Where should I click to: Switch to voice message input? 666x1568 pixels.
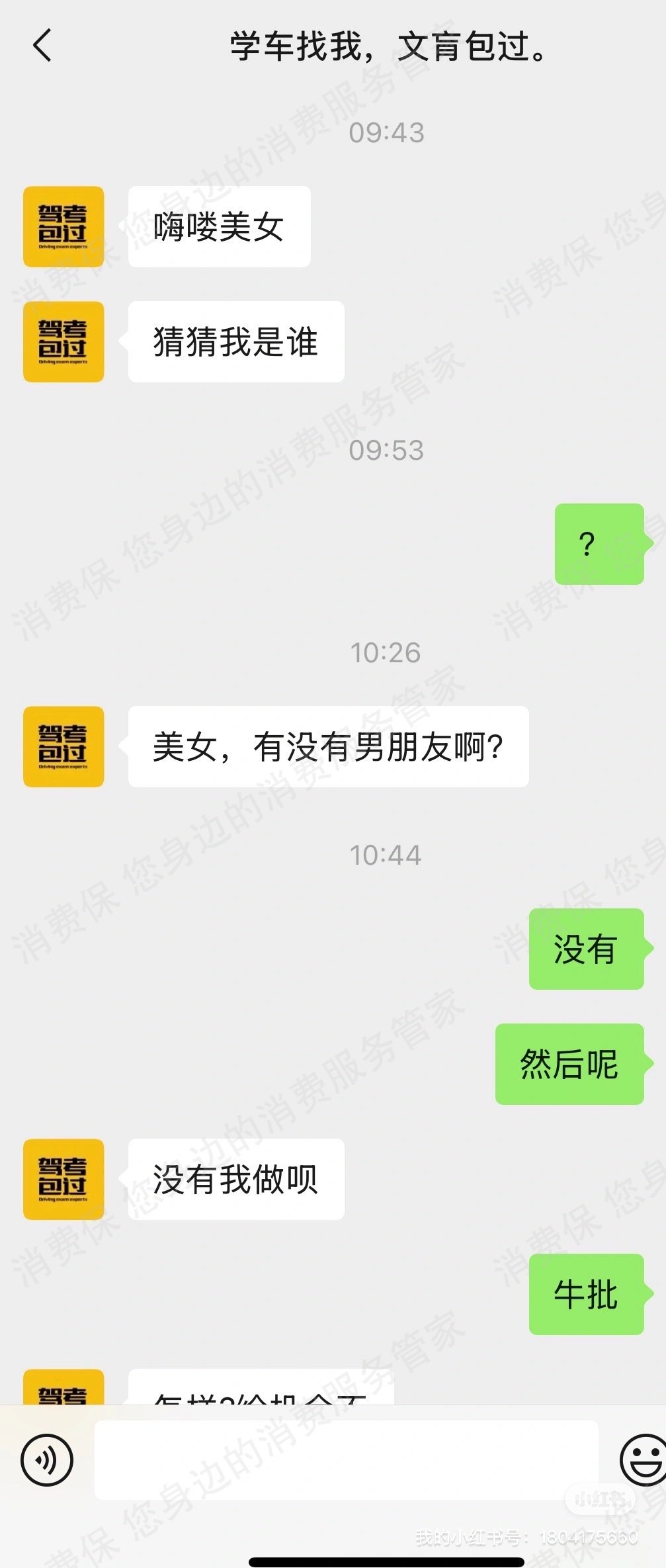(46, 1459)
